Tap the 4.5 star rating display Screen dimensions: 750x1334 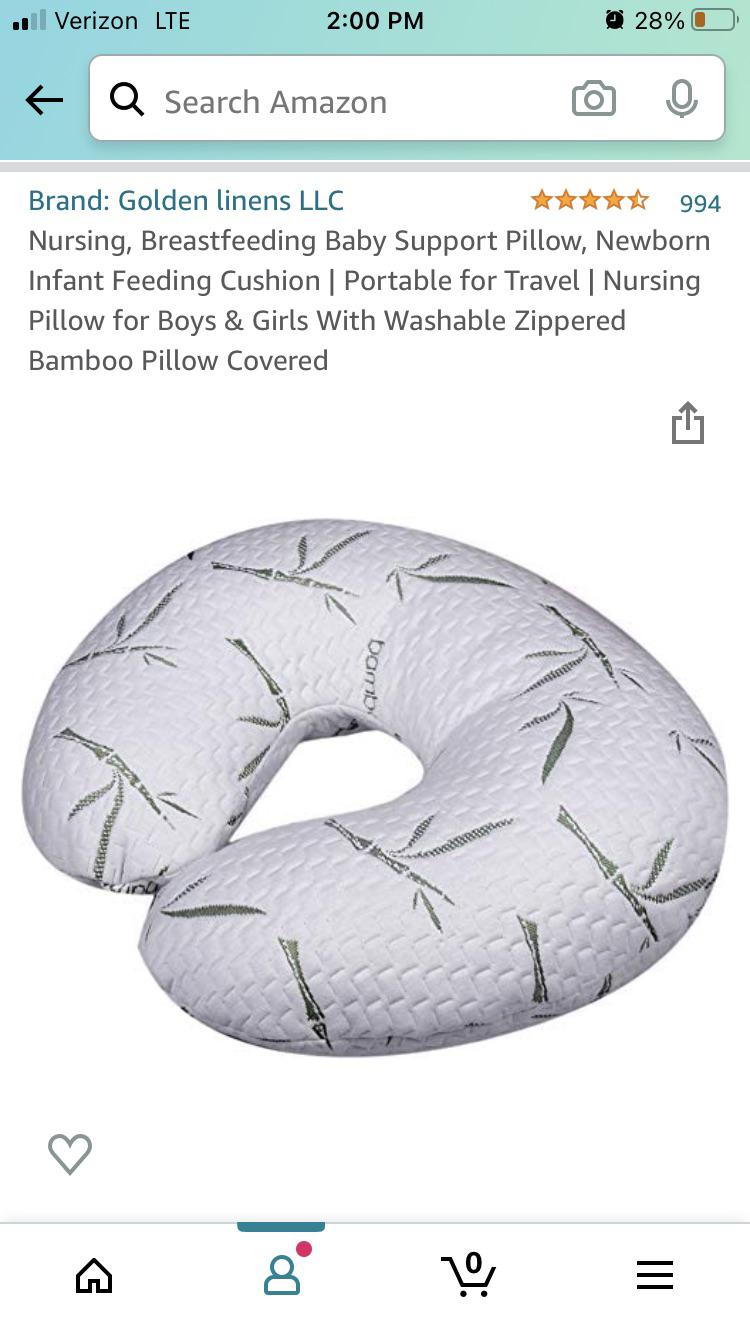tap(588, 200)
